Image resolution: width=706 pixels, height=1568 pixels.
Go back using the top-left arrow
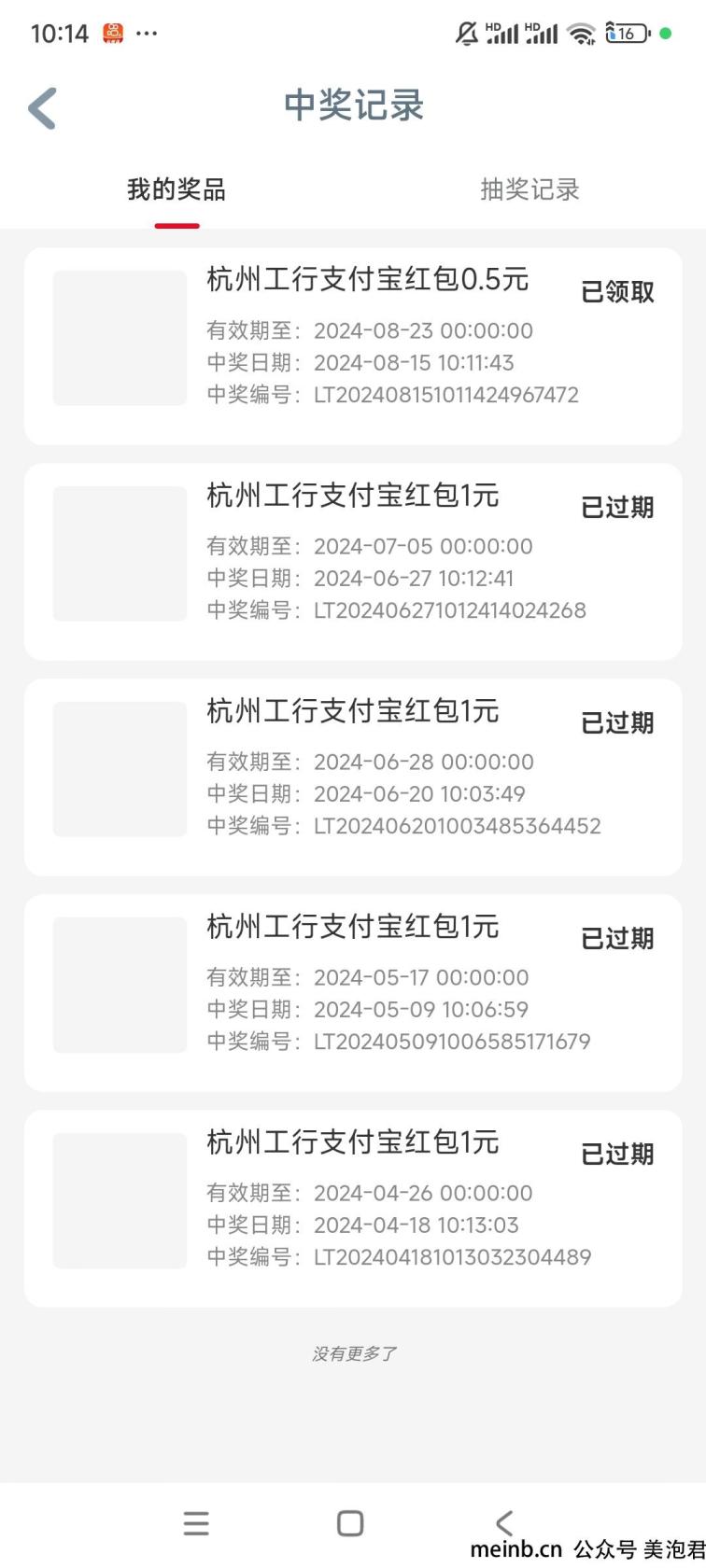coord(42,107)
